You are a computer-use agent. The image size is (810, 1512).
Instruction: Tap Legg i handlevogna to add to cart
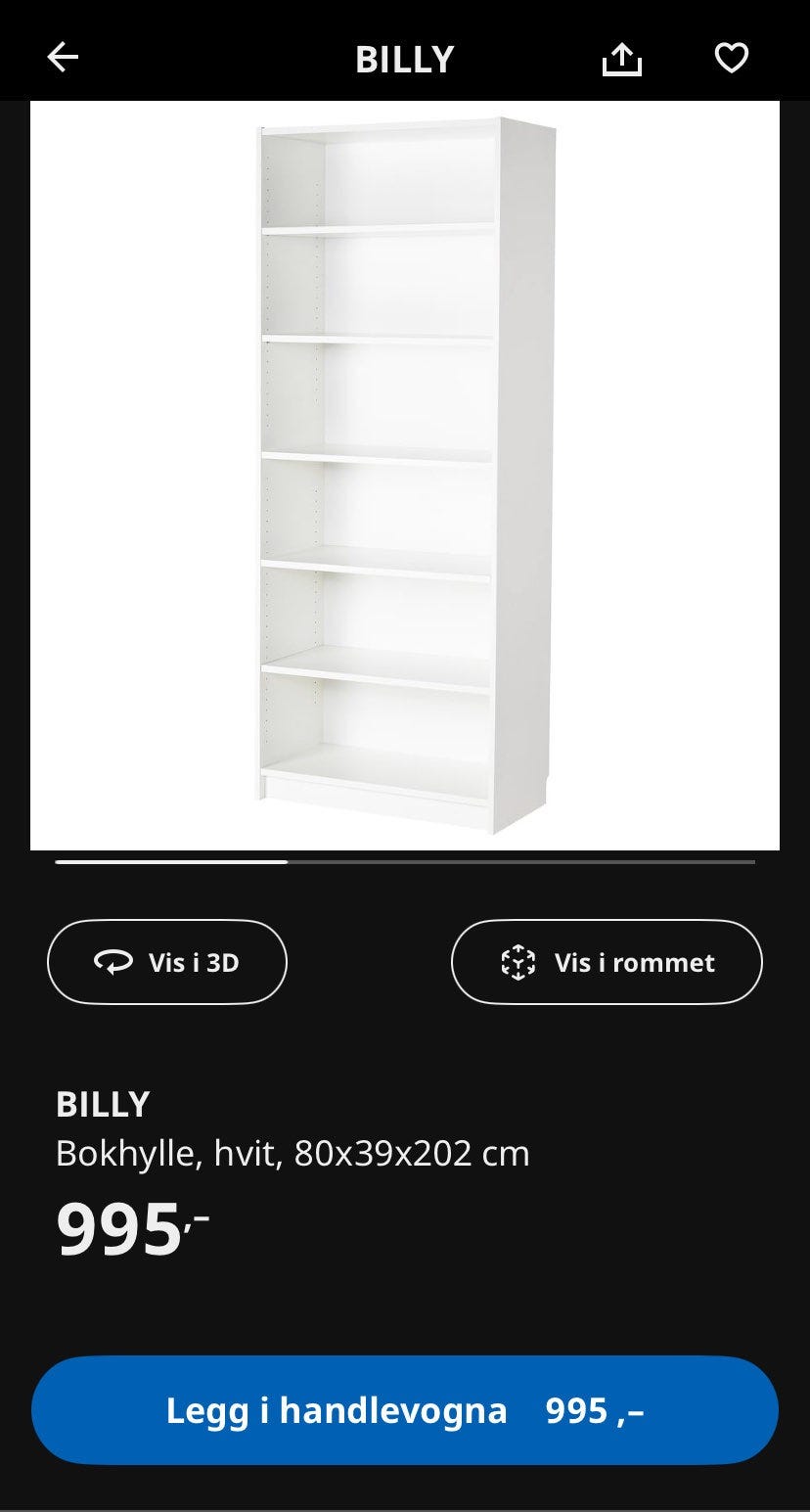pos(405,1409)
